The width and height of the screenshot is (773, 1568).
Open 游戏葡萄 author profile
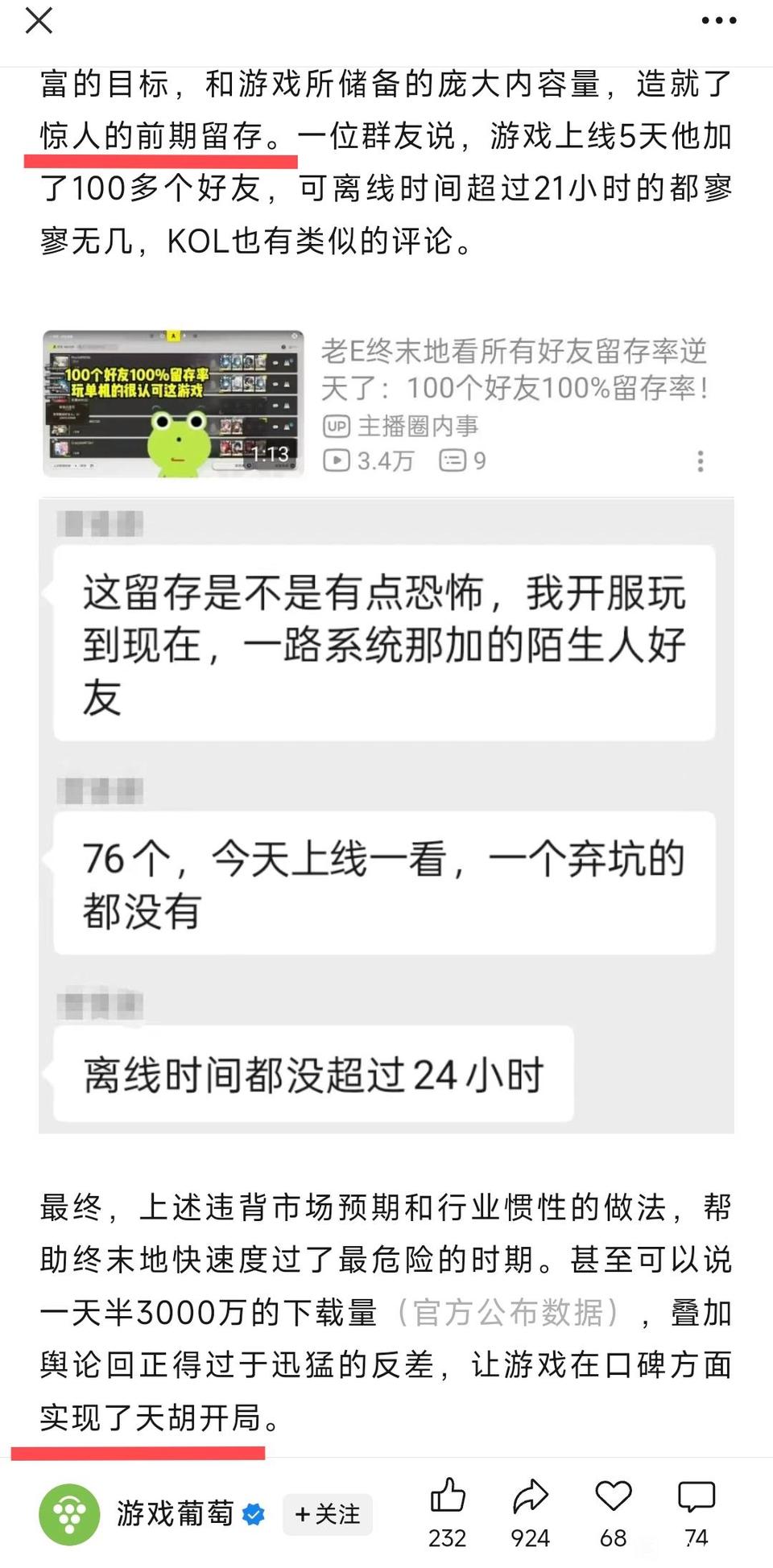pyautogui.click(x=70, y=1514)
